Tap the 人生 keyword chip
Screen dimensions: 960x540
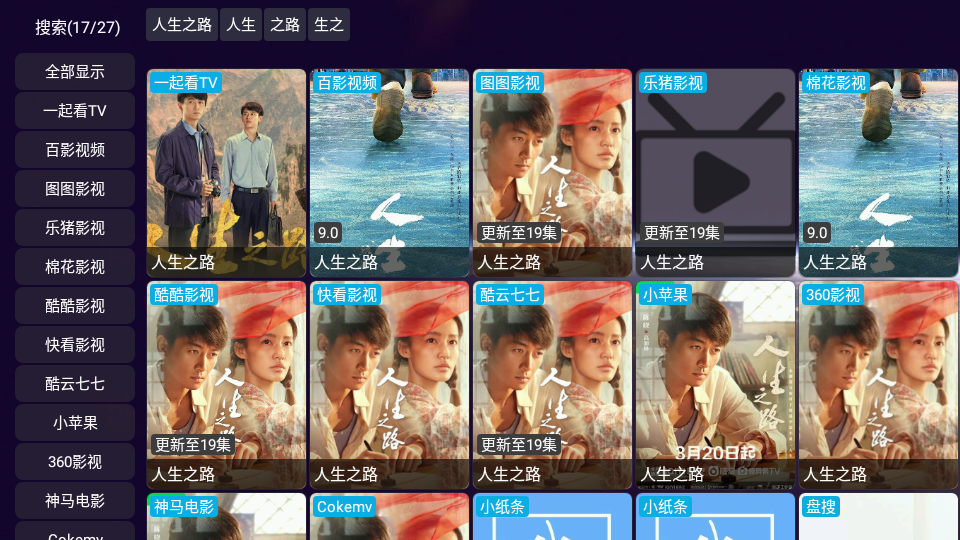pos(241,25)
